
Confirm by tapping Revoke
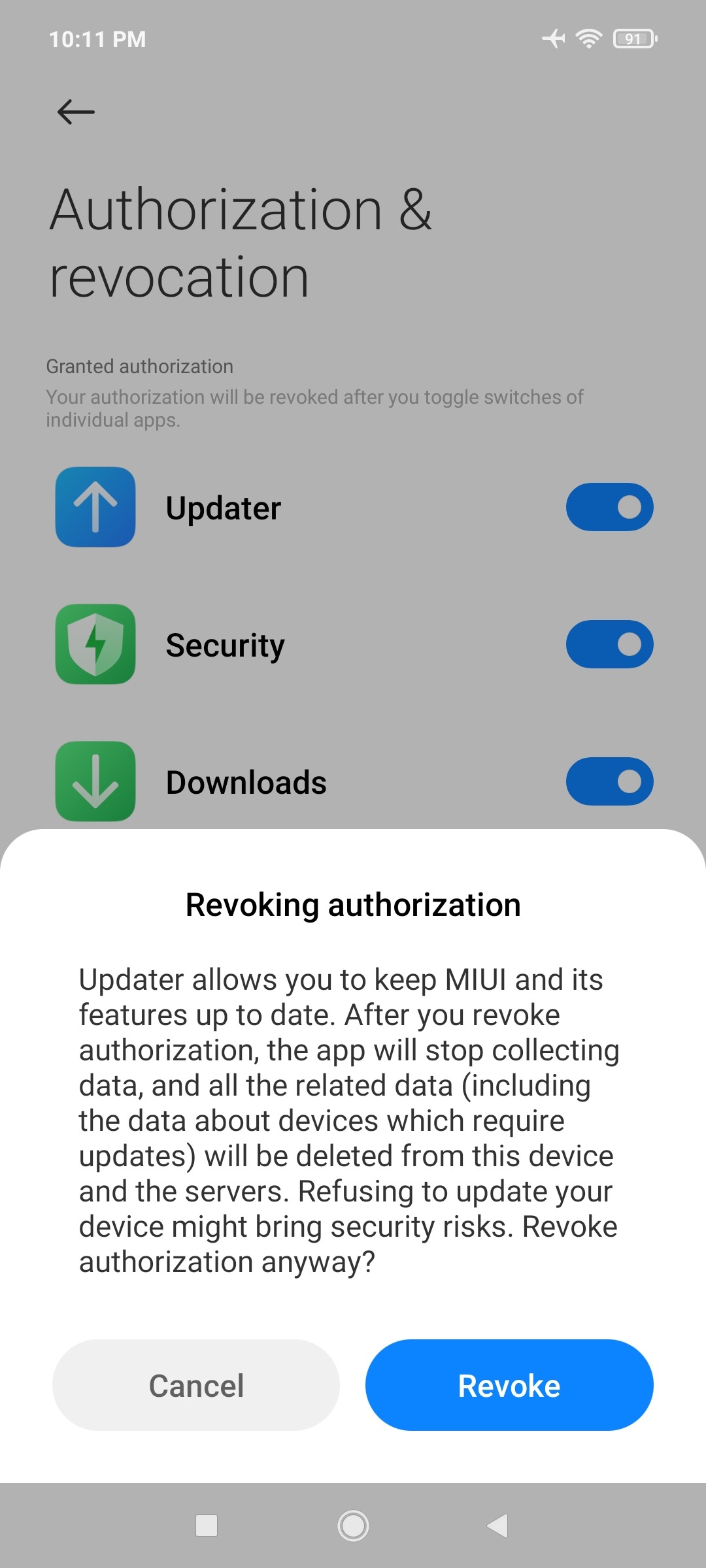pos(509,1385)
